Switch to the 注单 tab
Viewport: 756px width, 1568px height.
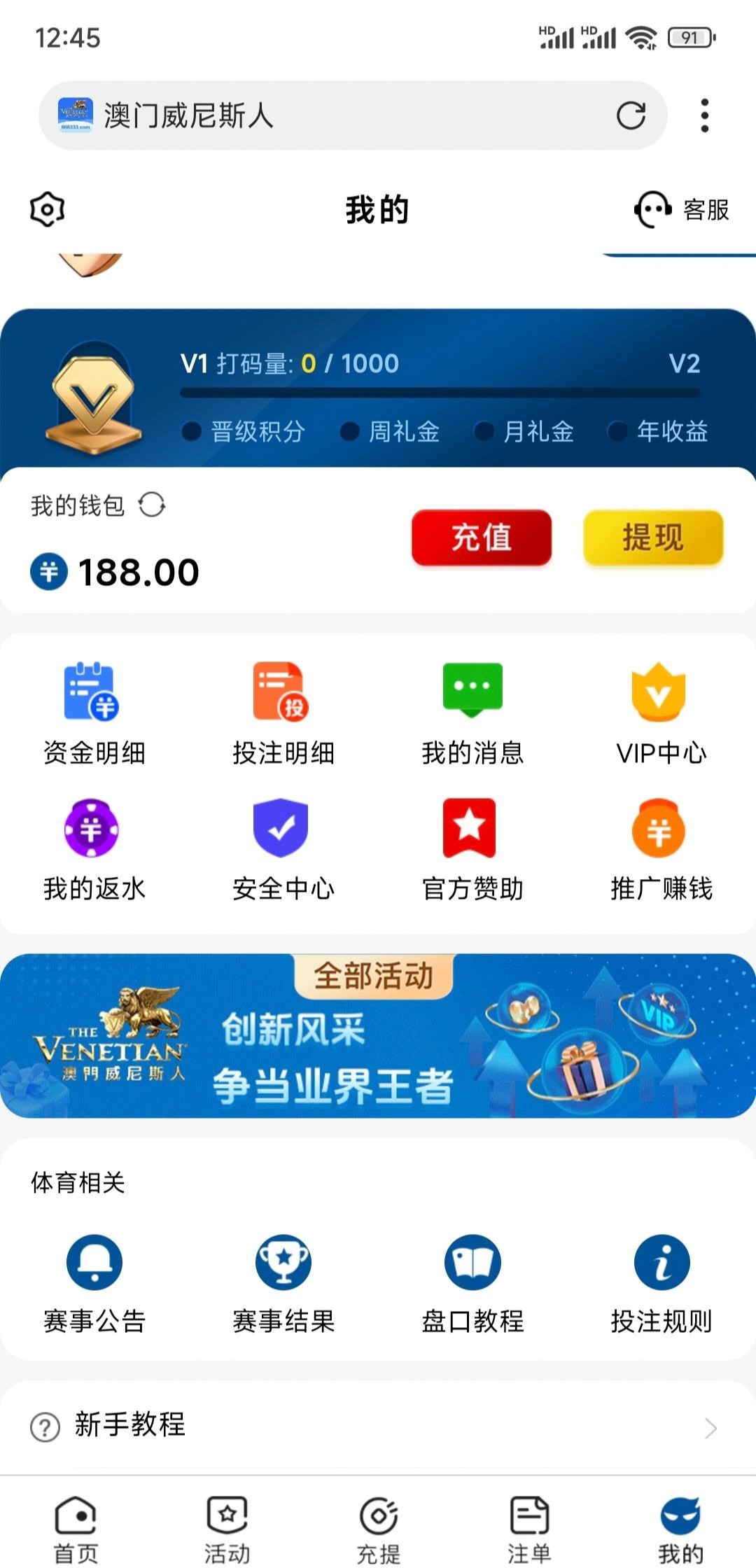[529, 1529]
